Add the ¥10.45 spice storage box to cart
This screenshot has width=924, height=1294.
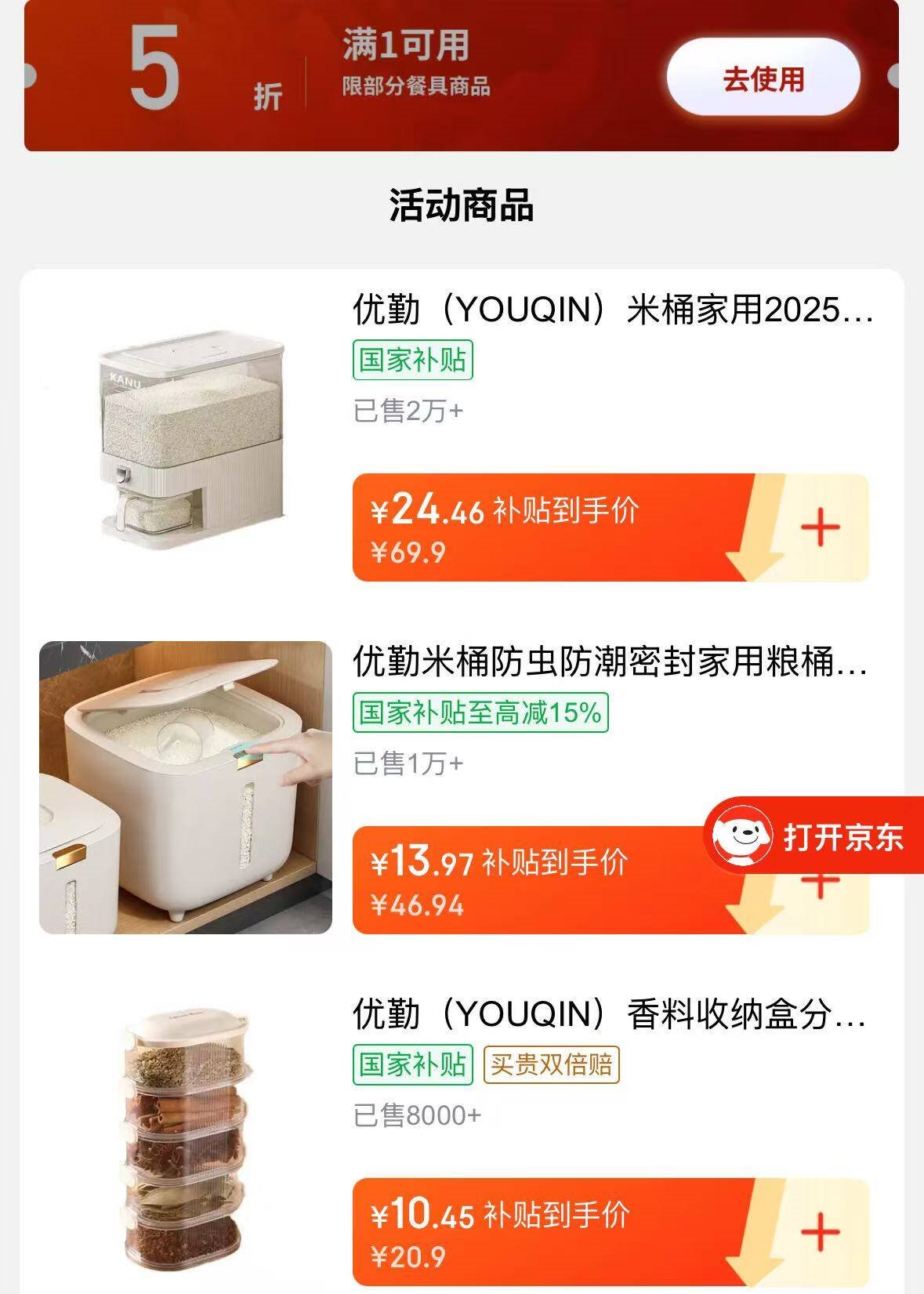coord(820,1231)
